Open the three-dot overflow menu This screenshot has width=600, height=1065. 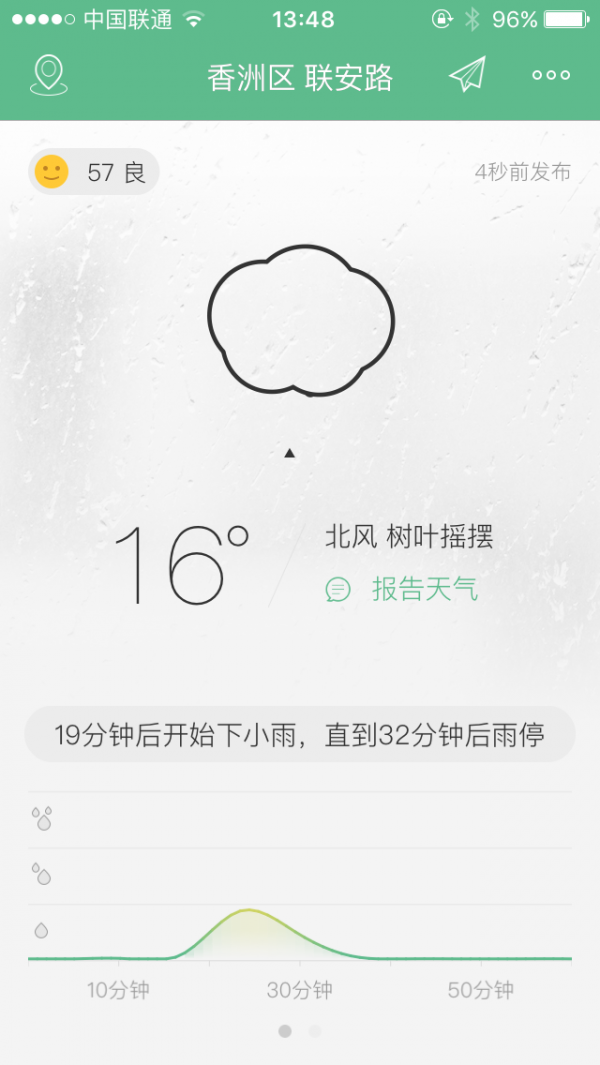coord(551,75)
